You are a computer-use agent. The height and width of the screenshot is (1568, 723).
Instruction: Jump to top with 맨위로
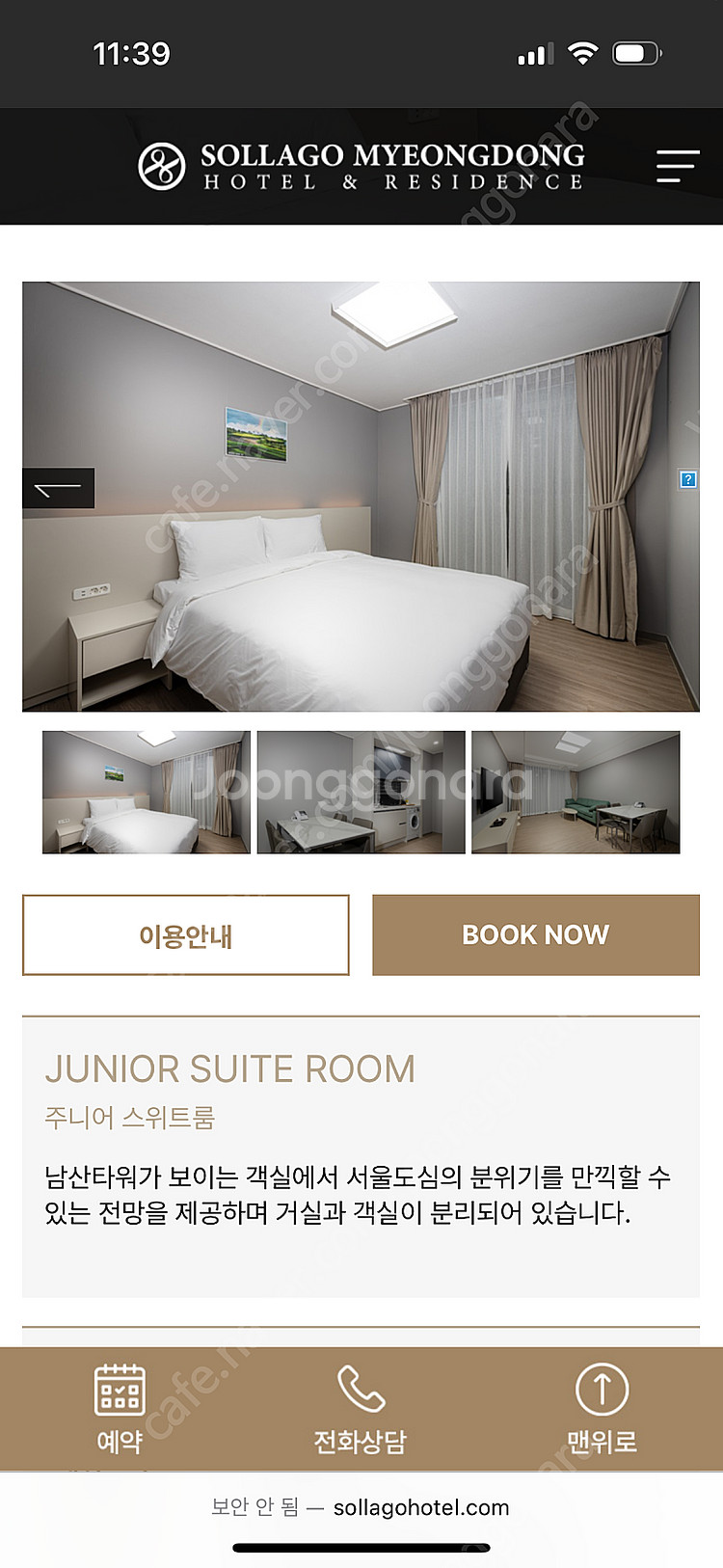602,1408
